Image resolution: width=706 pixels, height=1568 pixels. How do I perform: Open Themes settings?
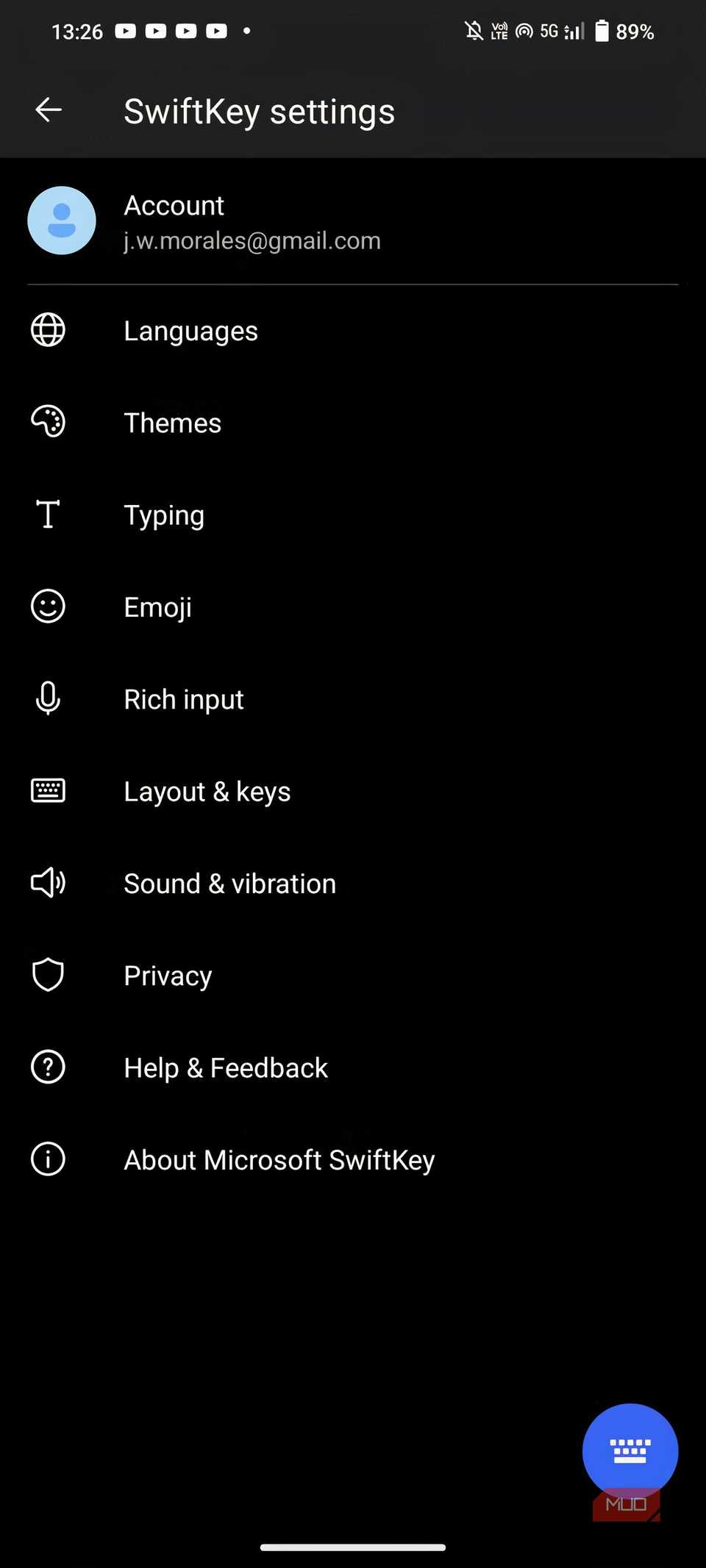173,423
